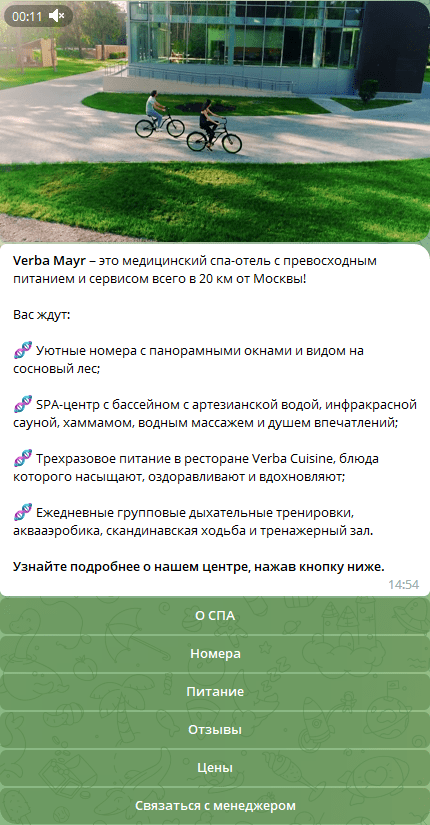Tap the О СПА button
430x825 pixels.
(215, 616)
